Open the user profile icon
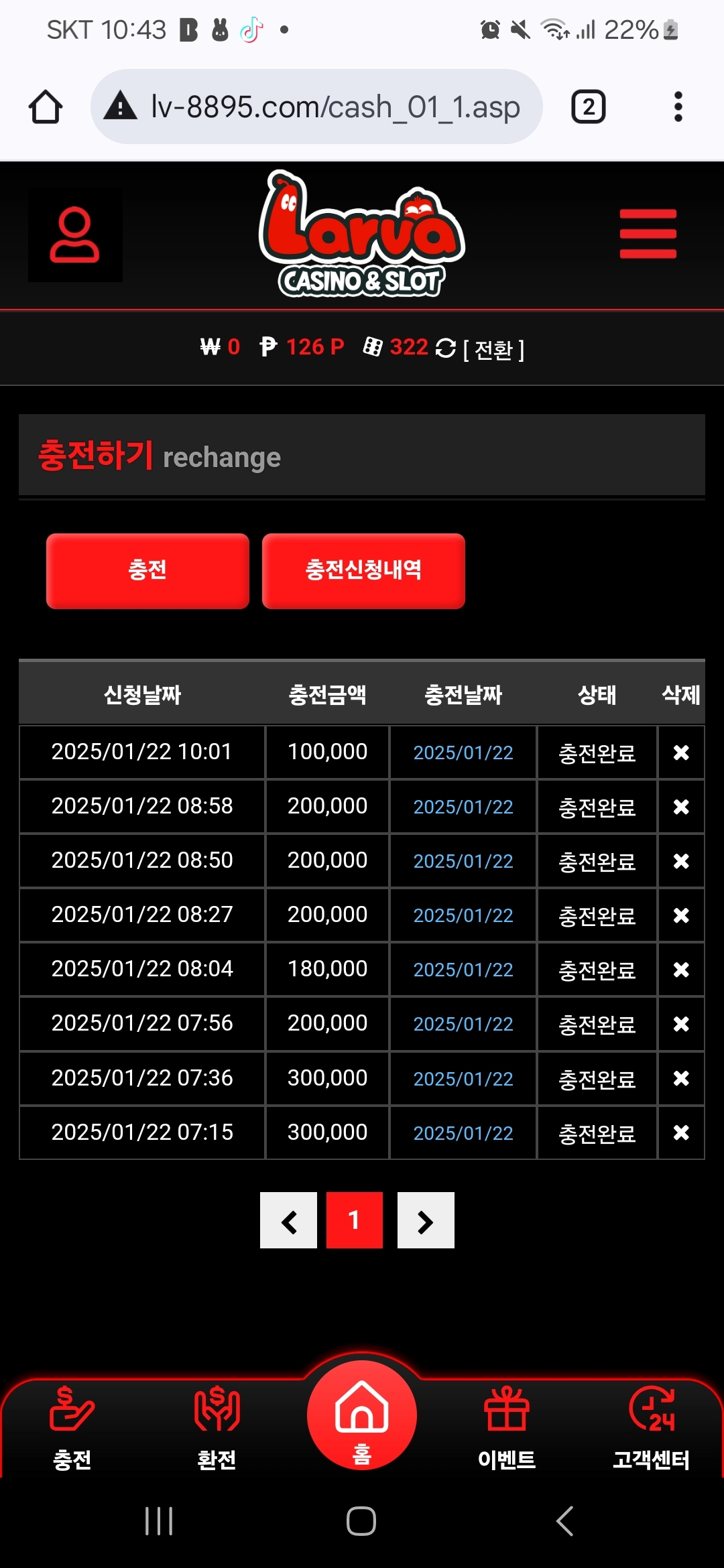This screenshot has width=724, height=1568. 74,235
